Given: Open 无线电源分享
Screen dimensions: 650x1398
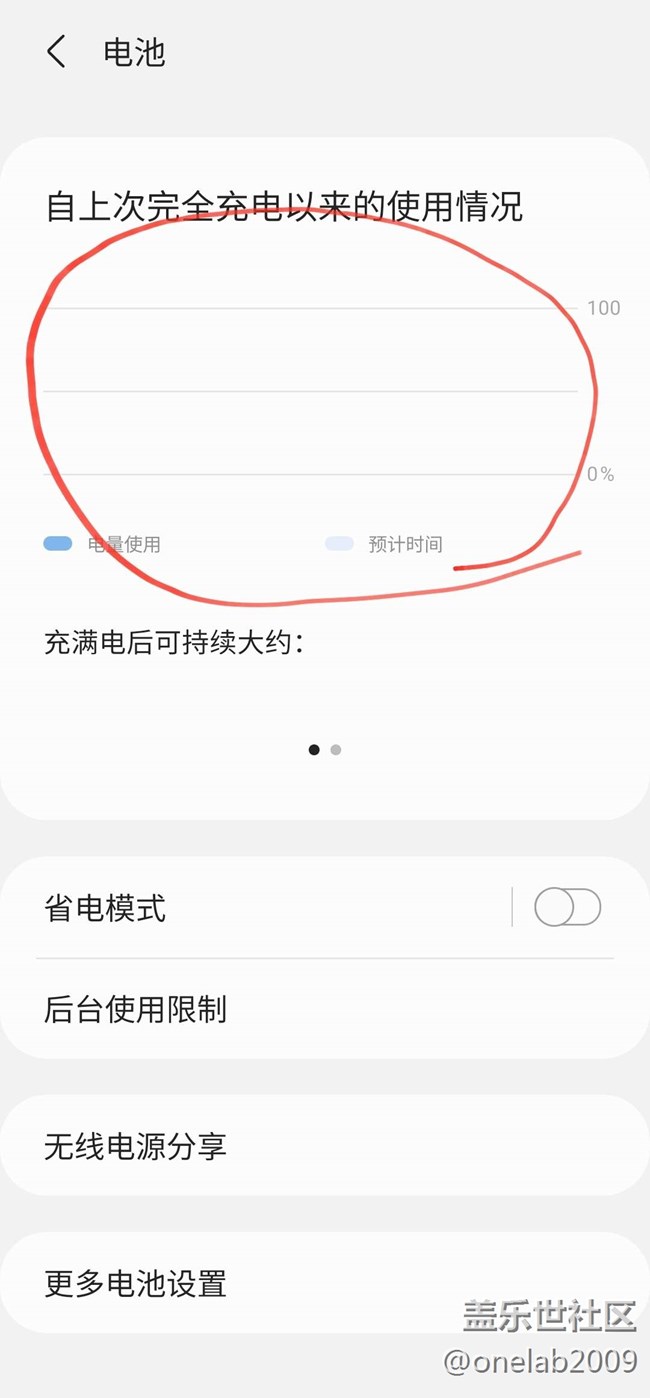Looking at the screenshot, I should pos(136,1145).
